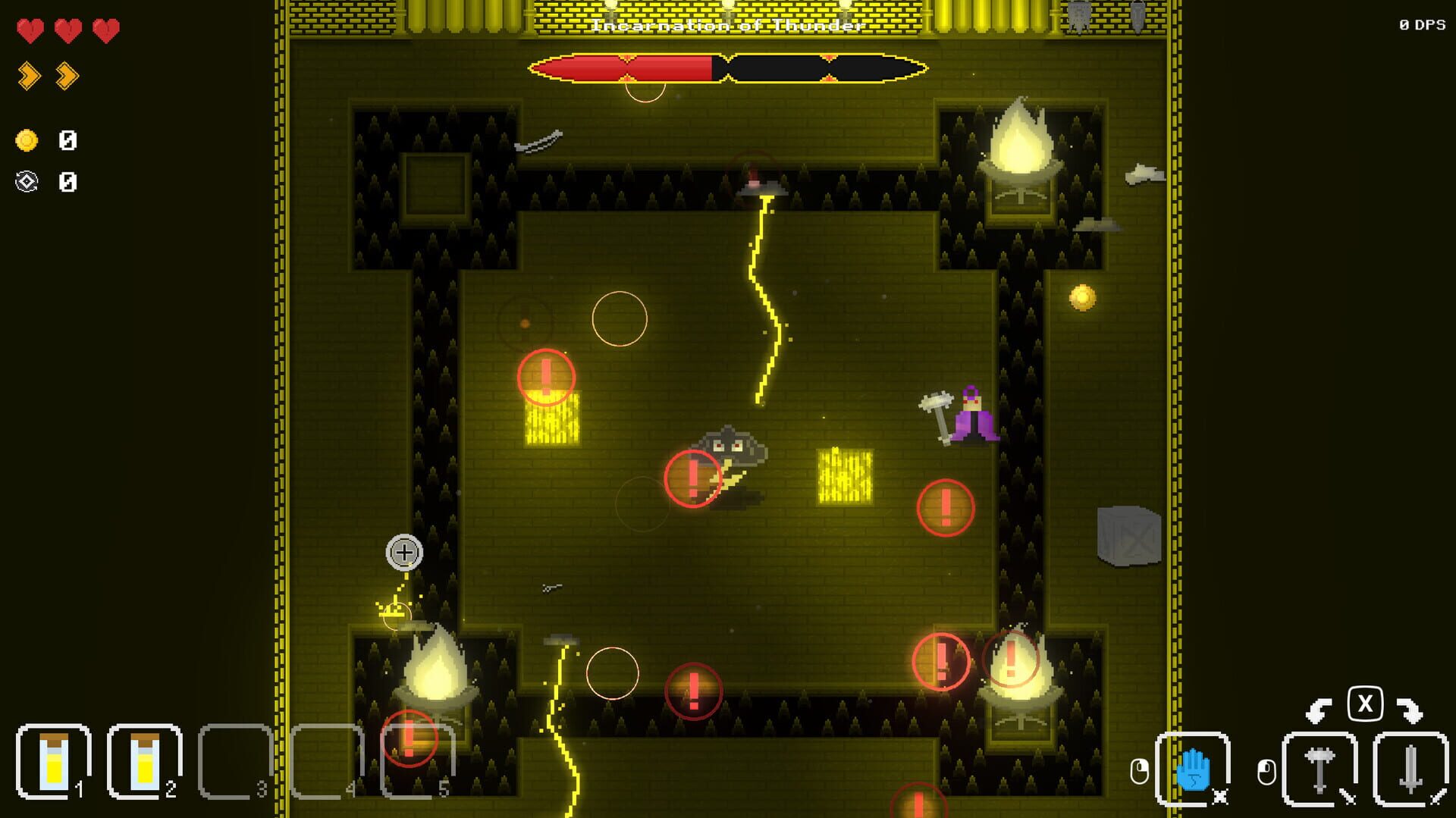Use the potion in slot 1
This screenshot has height=818, width=1456.
pyautogui.click(x=53, y=761)
